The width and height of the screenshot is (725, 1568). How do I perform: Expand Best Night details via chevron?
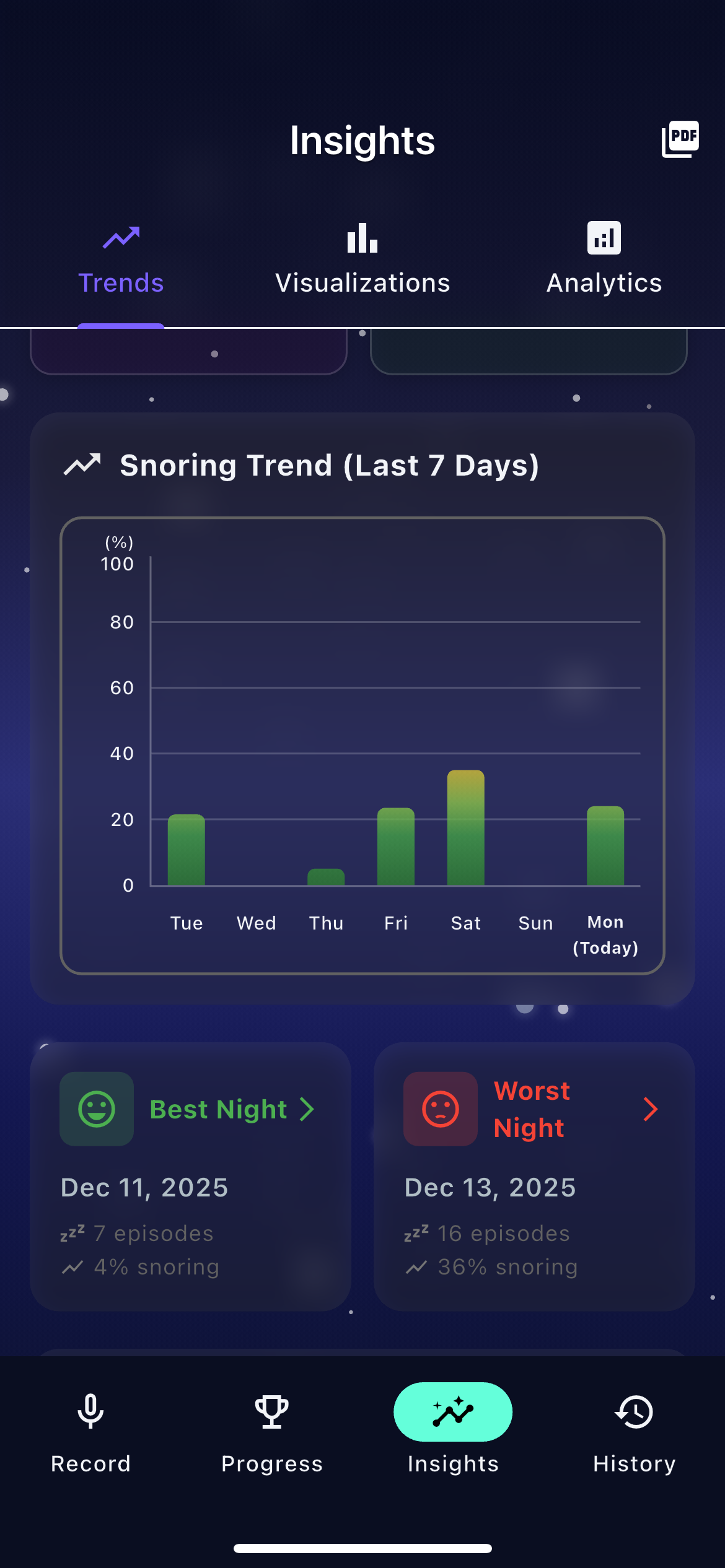(307, 1108)
